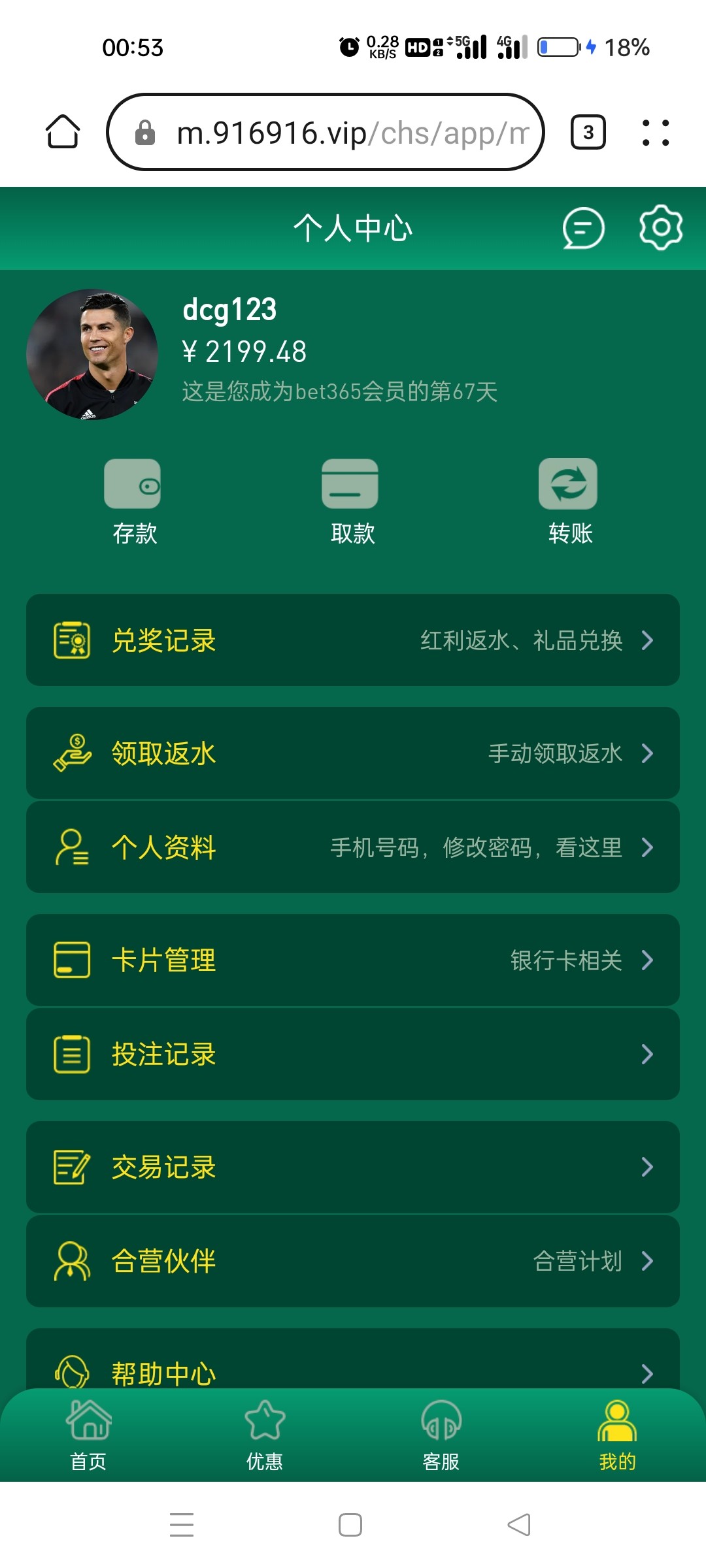Expand 兑奖记录 row chevron arrow

pyautogui.click(x=647, y=642)
